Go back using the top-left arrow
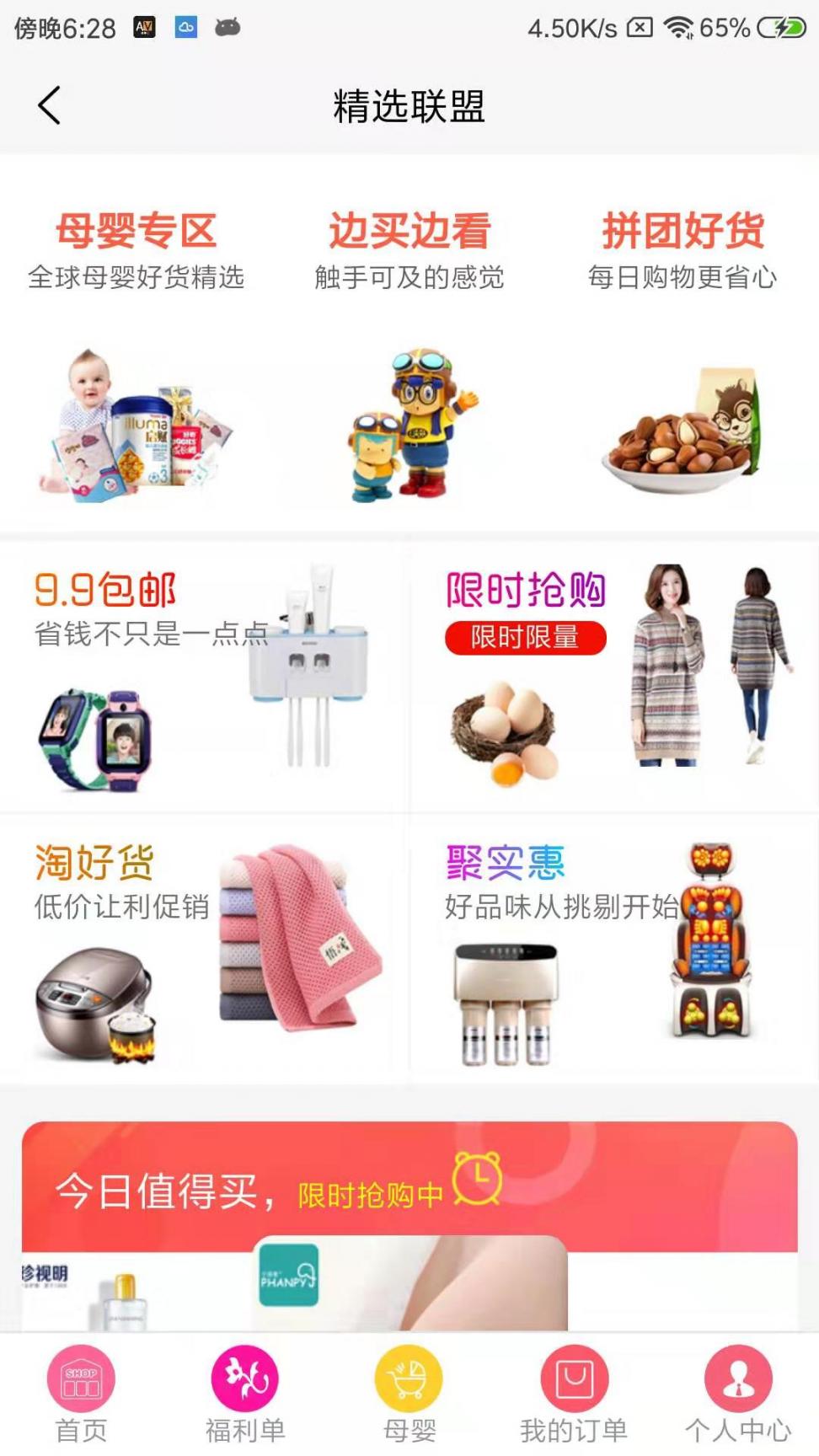Viewport: 819px width, 1456px height. (49, 106)
